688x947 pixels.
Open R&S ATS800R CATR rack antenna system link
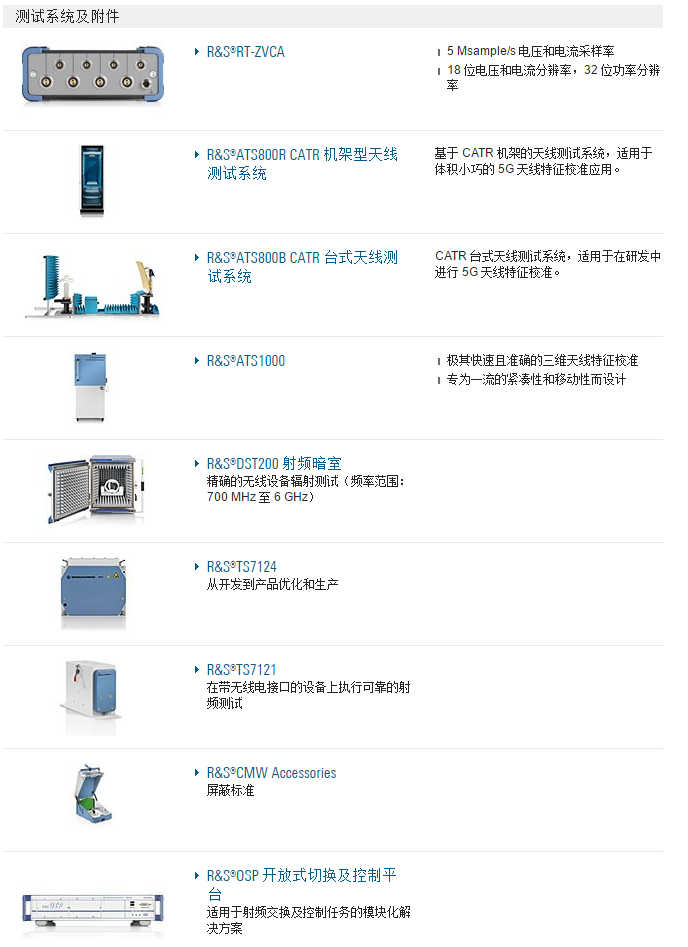[301, 155]
